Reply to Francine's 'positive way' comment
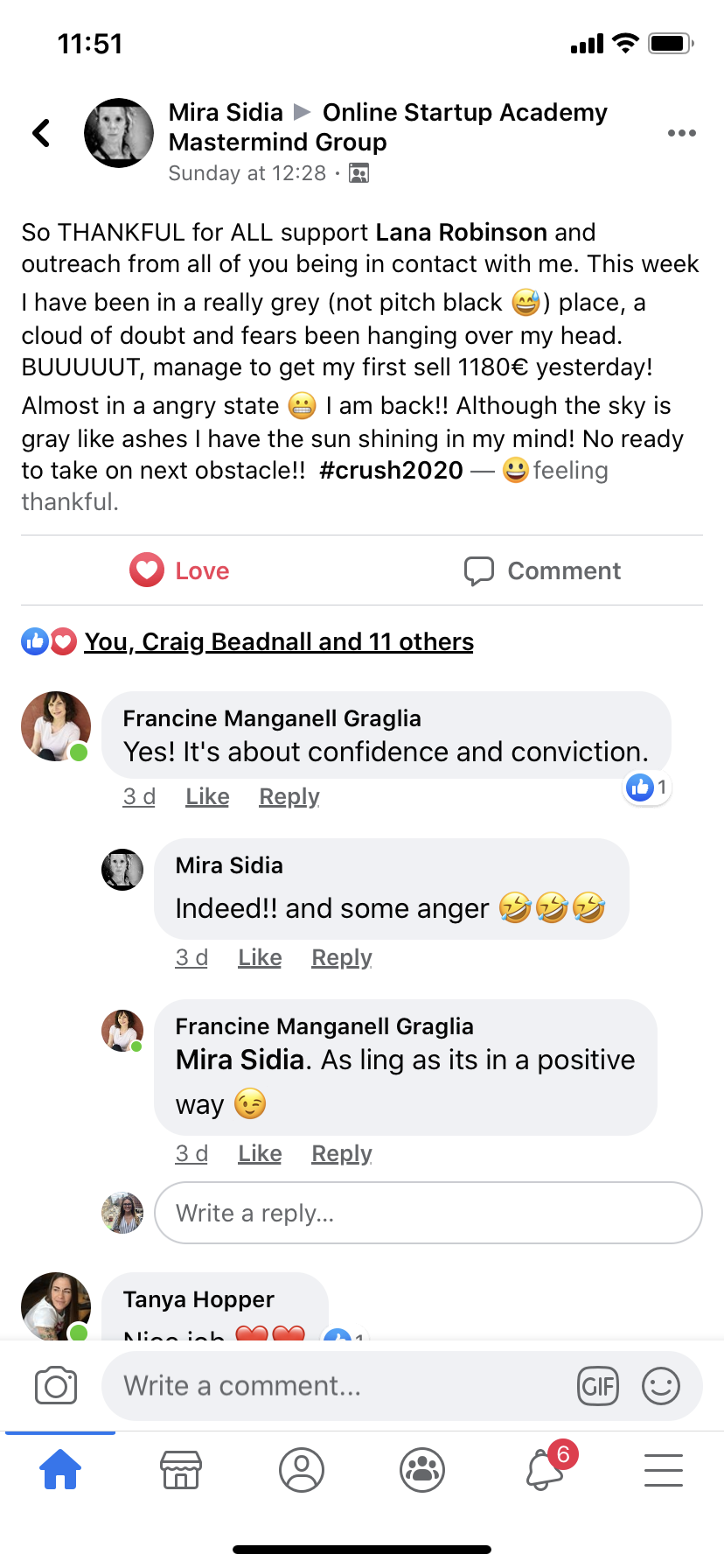Image resolution: width=724 pixels, height=1568 pixels. coord(342,1154)
